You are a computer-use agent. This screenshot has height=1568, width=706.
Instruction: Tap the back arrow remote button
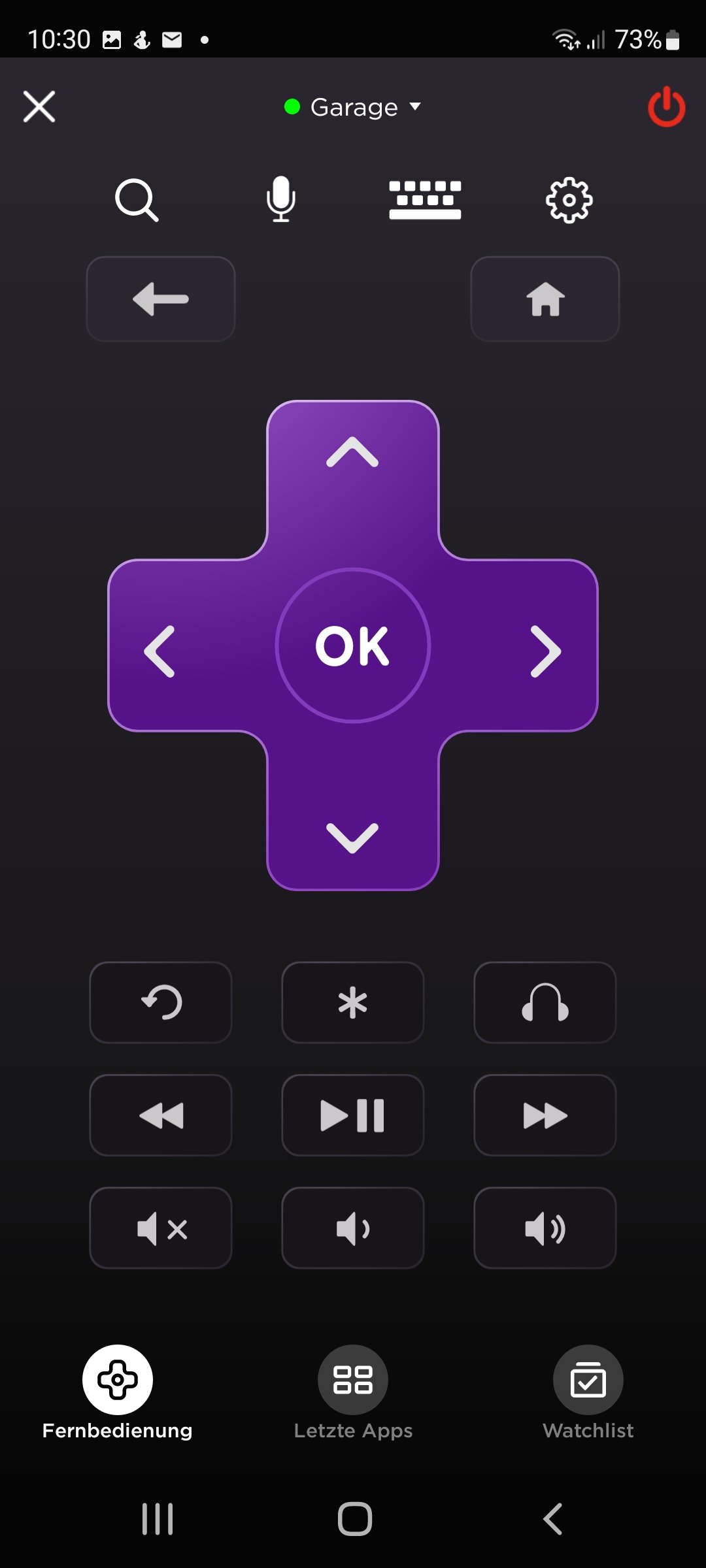pyautogui.click(x=161, y=299)
